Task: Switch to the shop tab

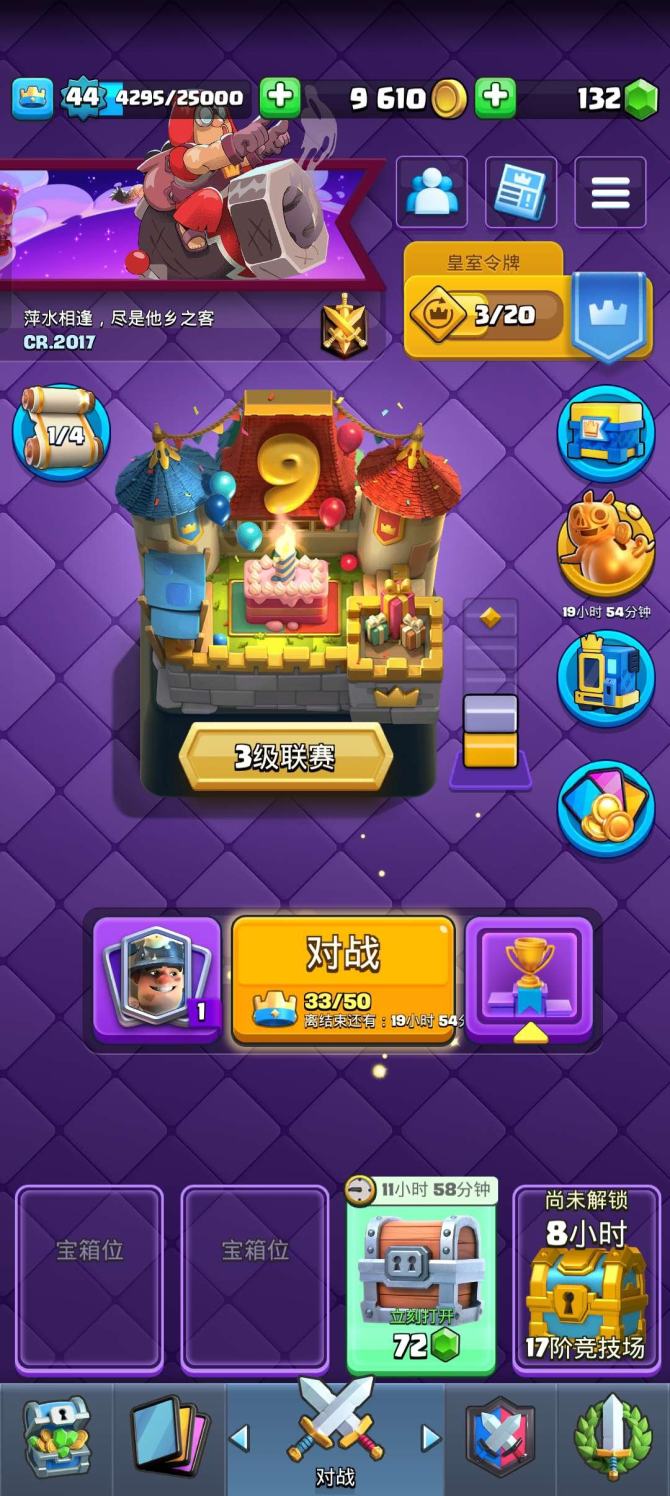Action: click(x=56, y=1439)
